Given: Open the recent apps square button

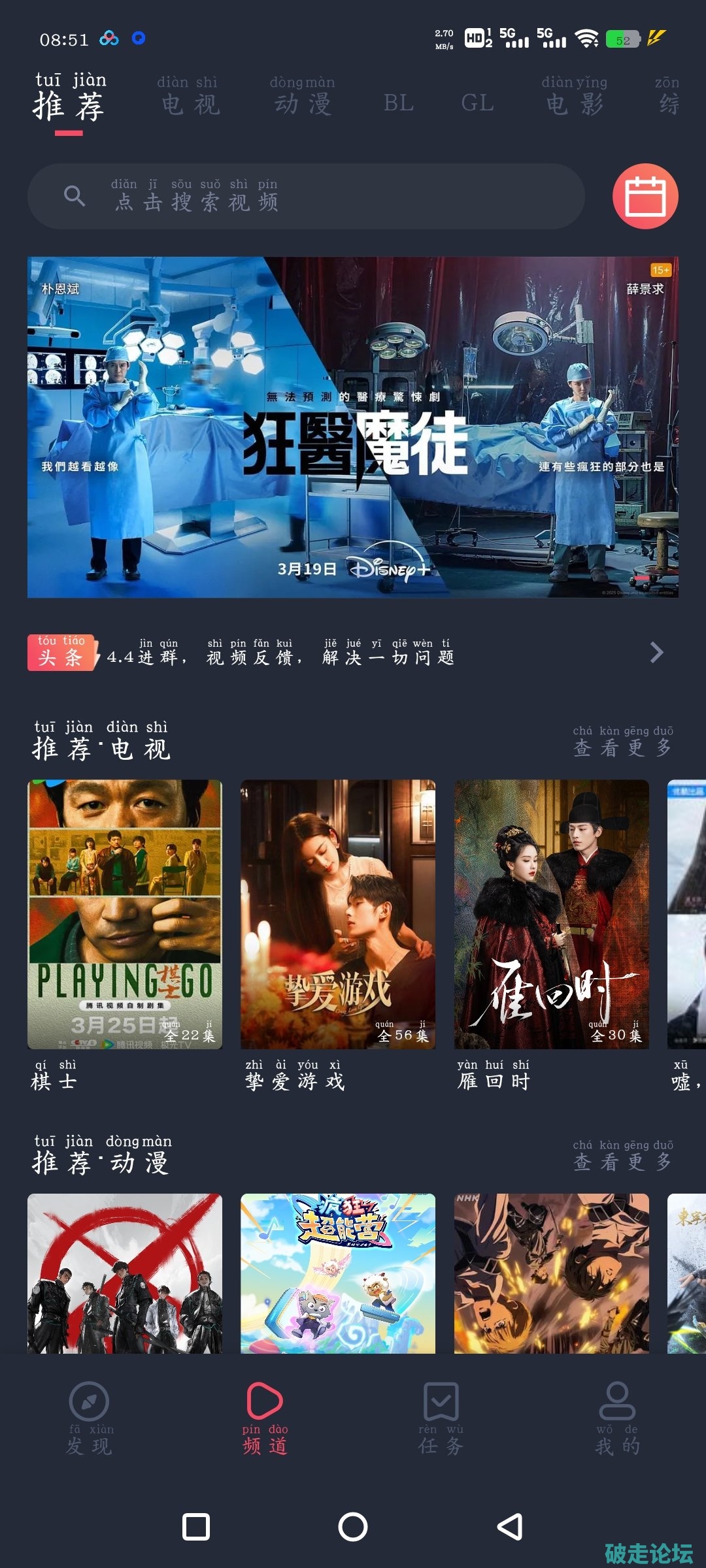Looking at the screenshot, I should pyautogui.click(x=196, y=1527).
